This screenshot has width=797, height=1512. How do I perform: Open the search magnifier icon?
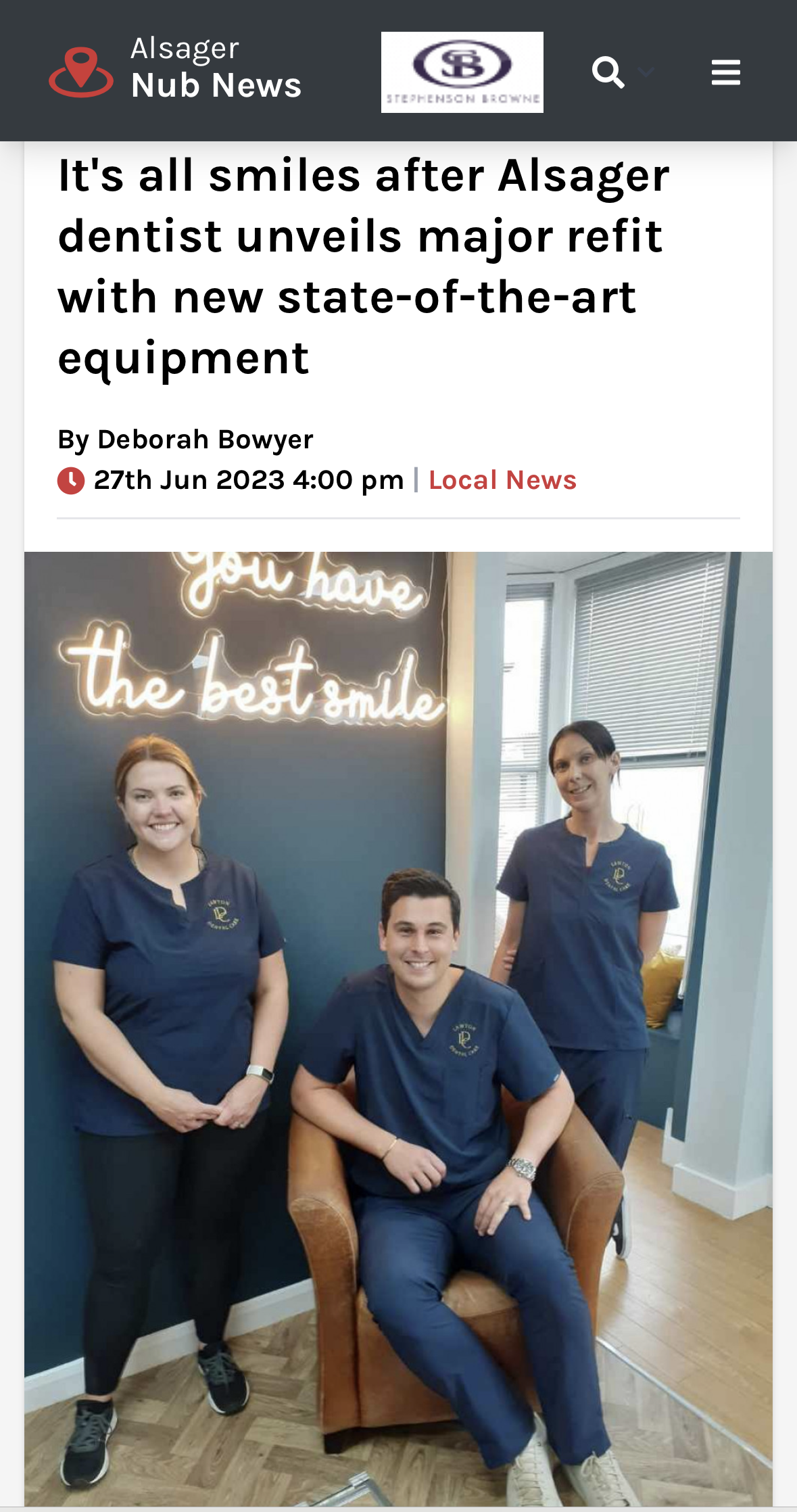point(607,72)
